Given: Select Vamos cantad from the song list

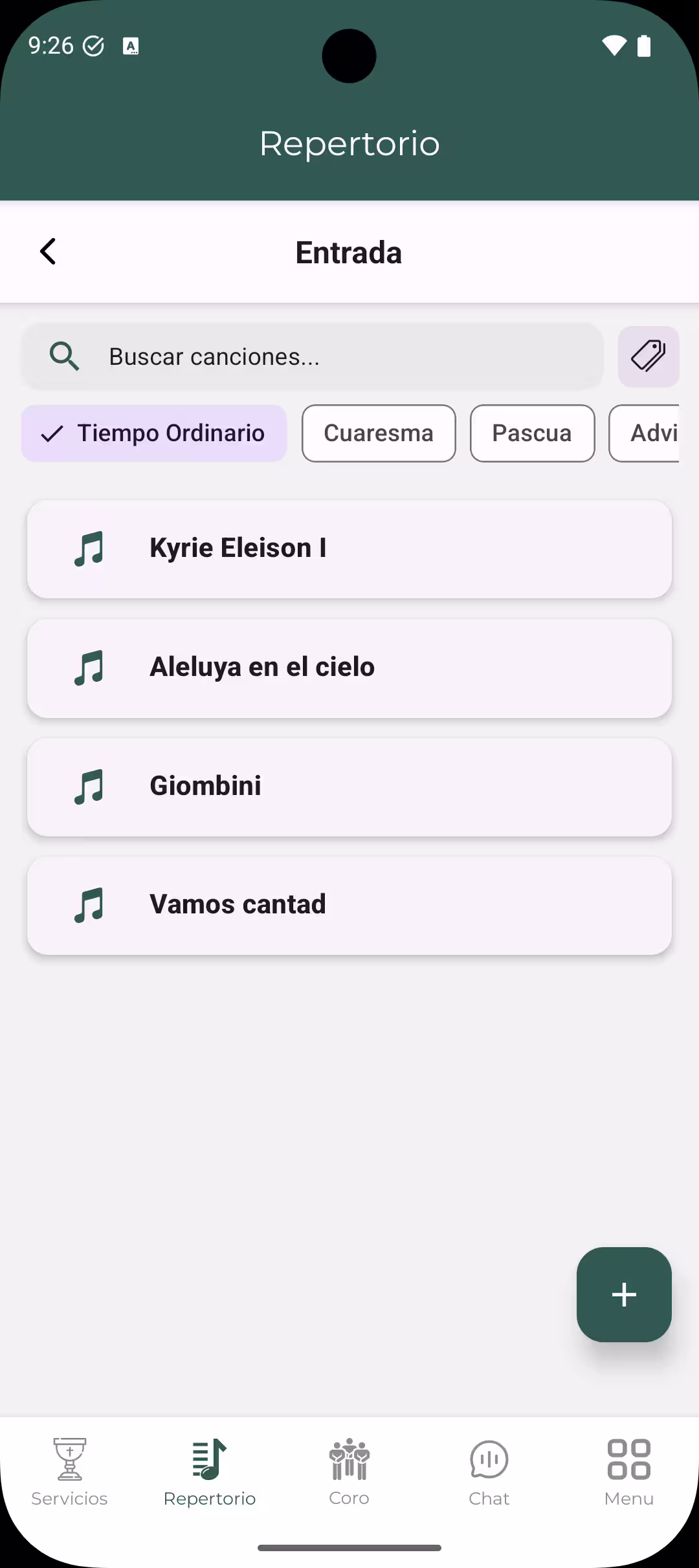Looking at the screenshot, I should 349,904.
